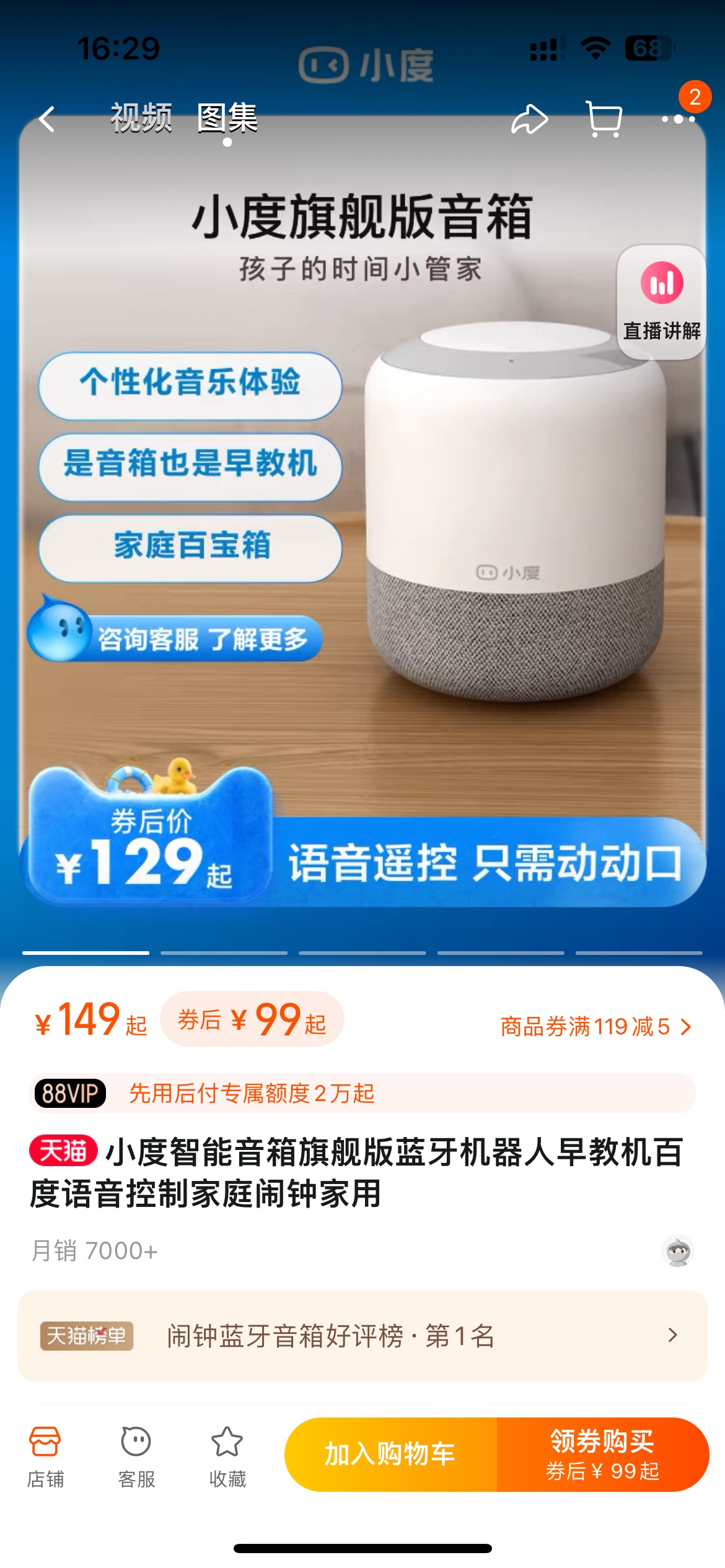This screenshot has width=725, height=1568.
Task: Open the shopping cart
Action: point(604,119)
